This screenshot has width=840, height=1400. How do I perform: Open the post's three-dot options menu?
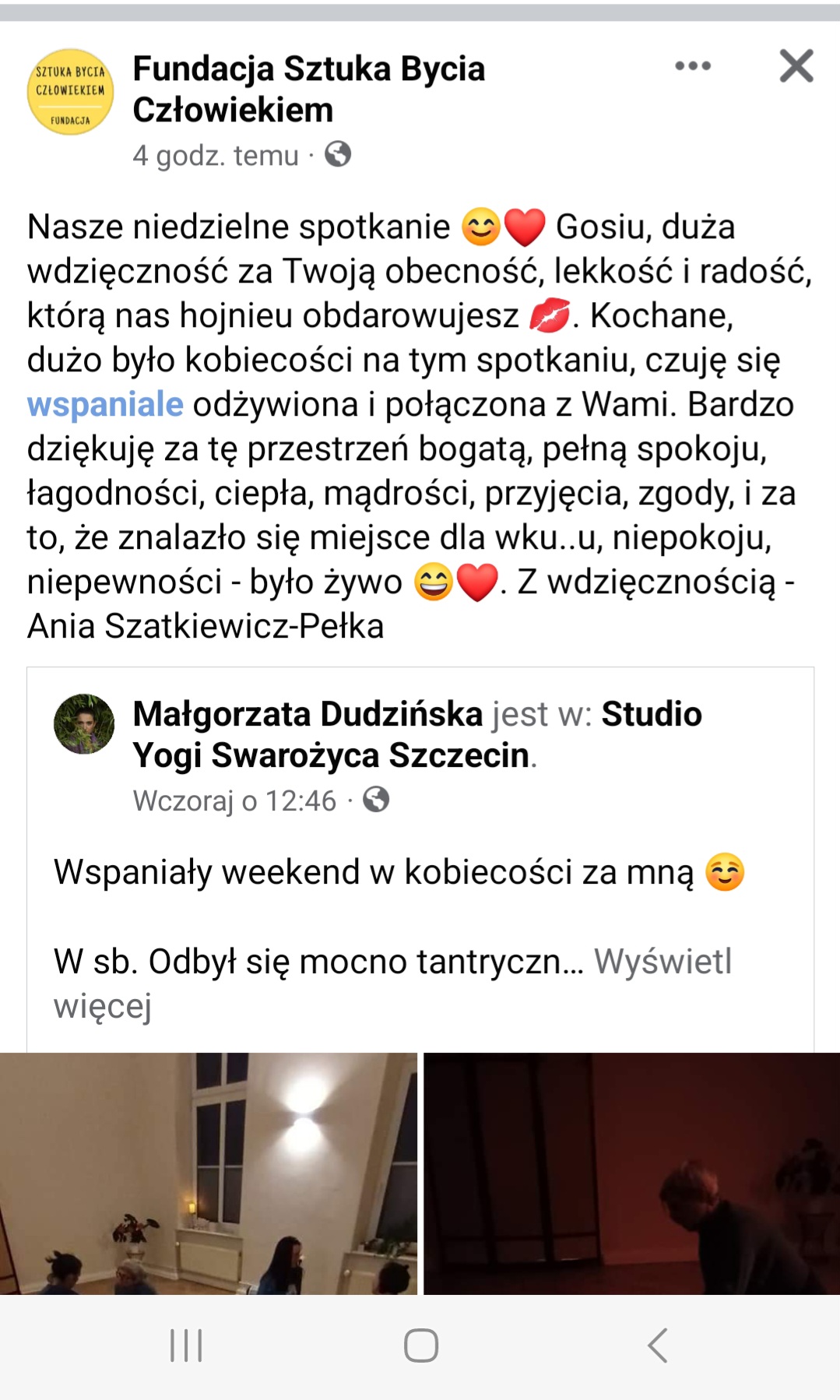(x=693, y=66)
